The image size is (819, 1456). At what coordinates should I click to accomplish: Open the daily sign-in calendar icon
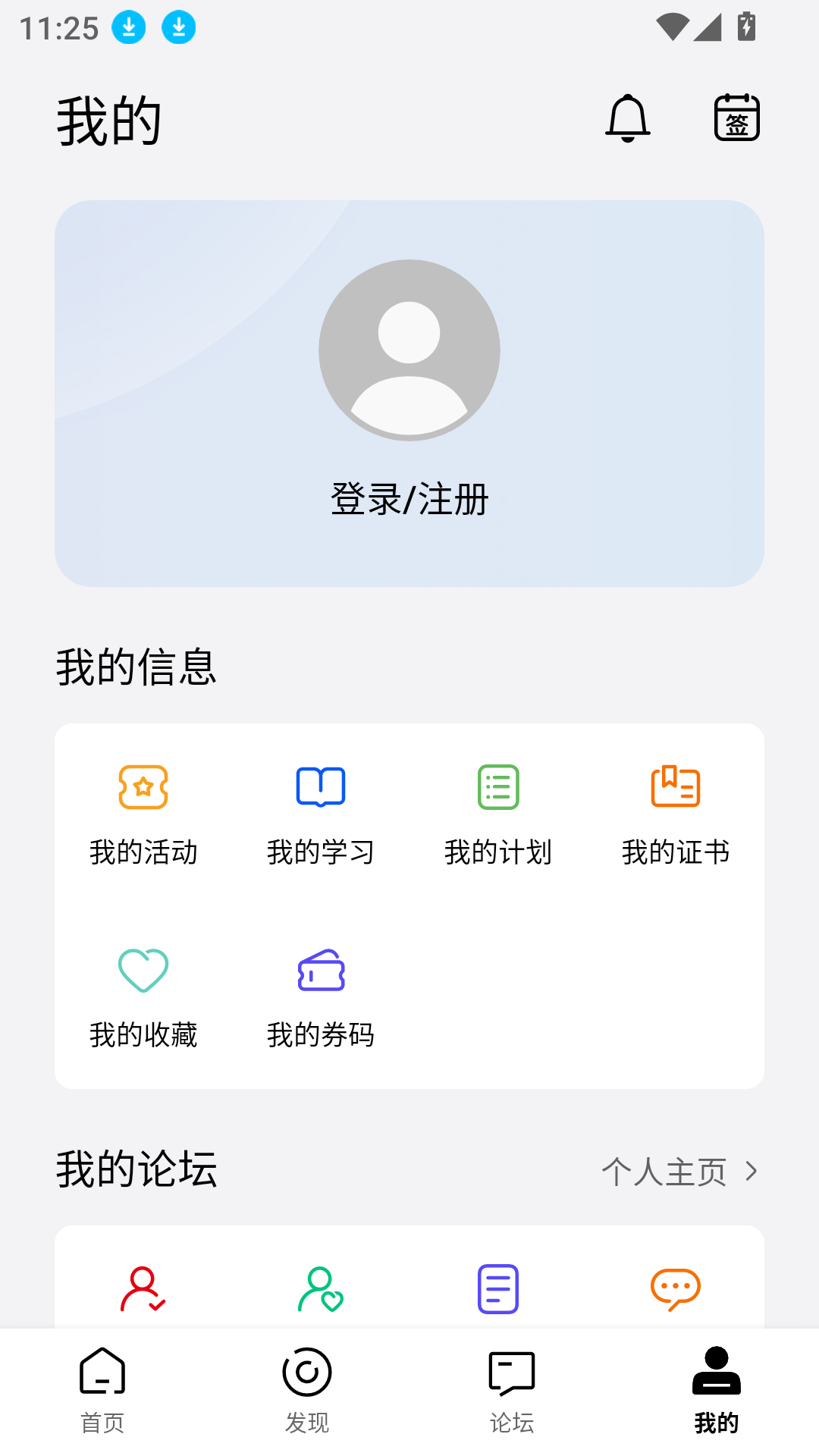736,118
